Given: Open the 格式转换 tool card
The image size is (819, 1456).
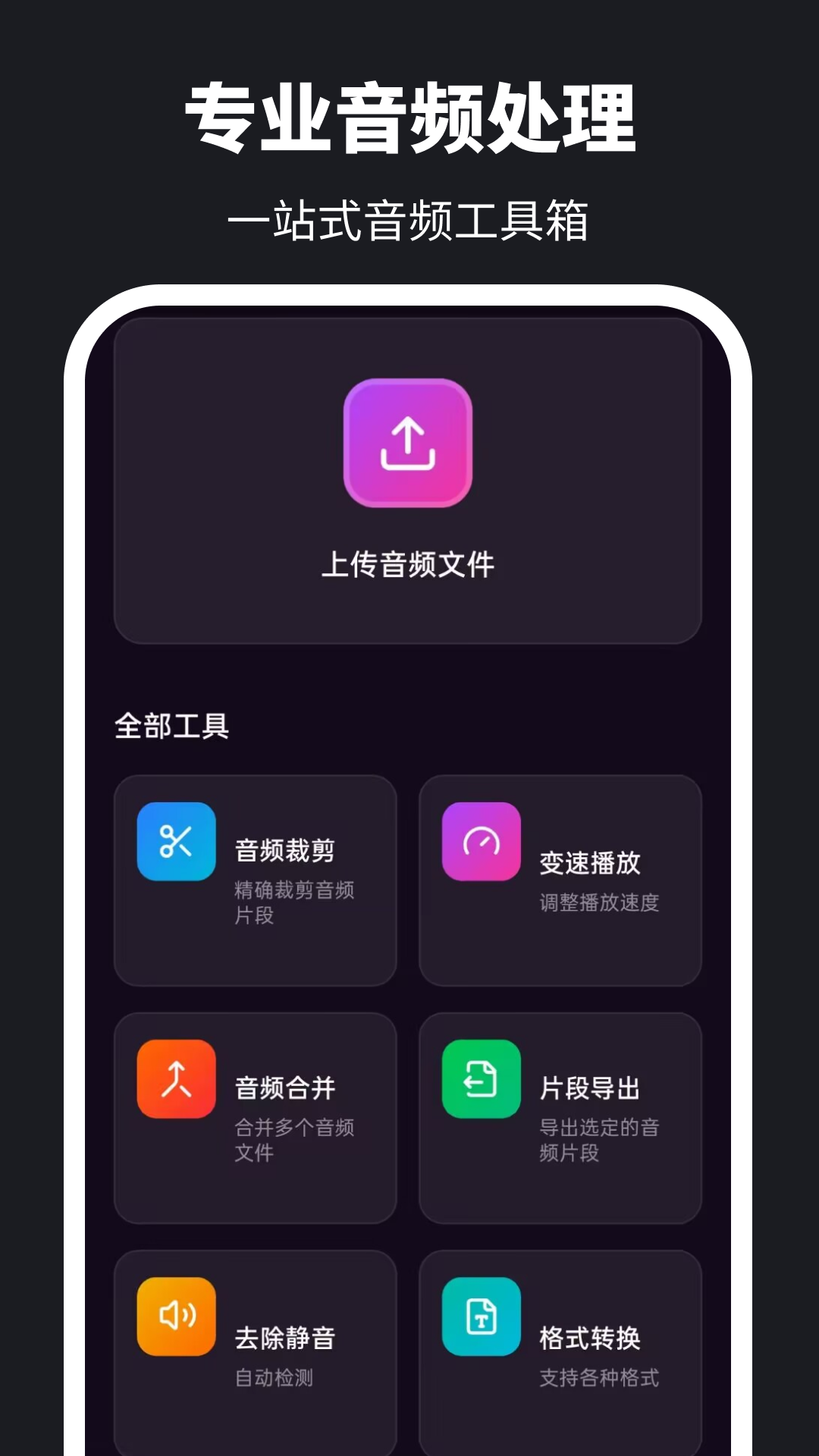Looking at the screenshot, I should point(561,1350).
